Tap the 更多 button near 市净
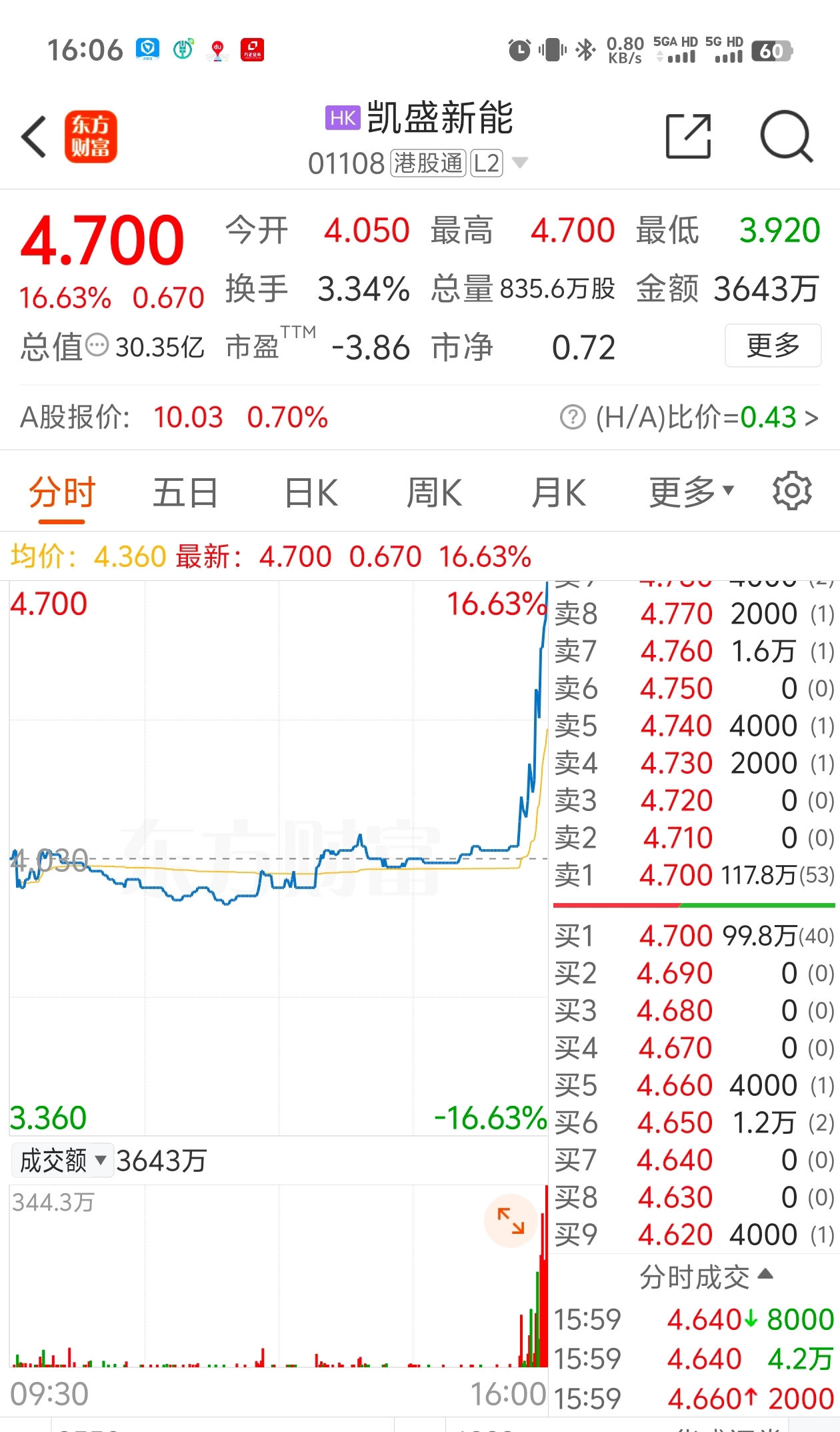The height and width of the screenshot is (1432, 840). [773, 345]
